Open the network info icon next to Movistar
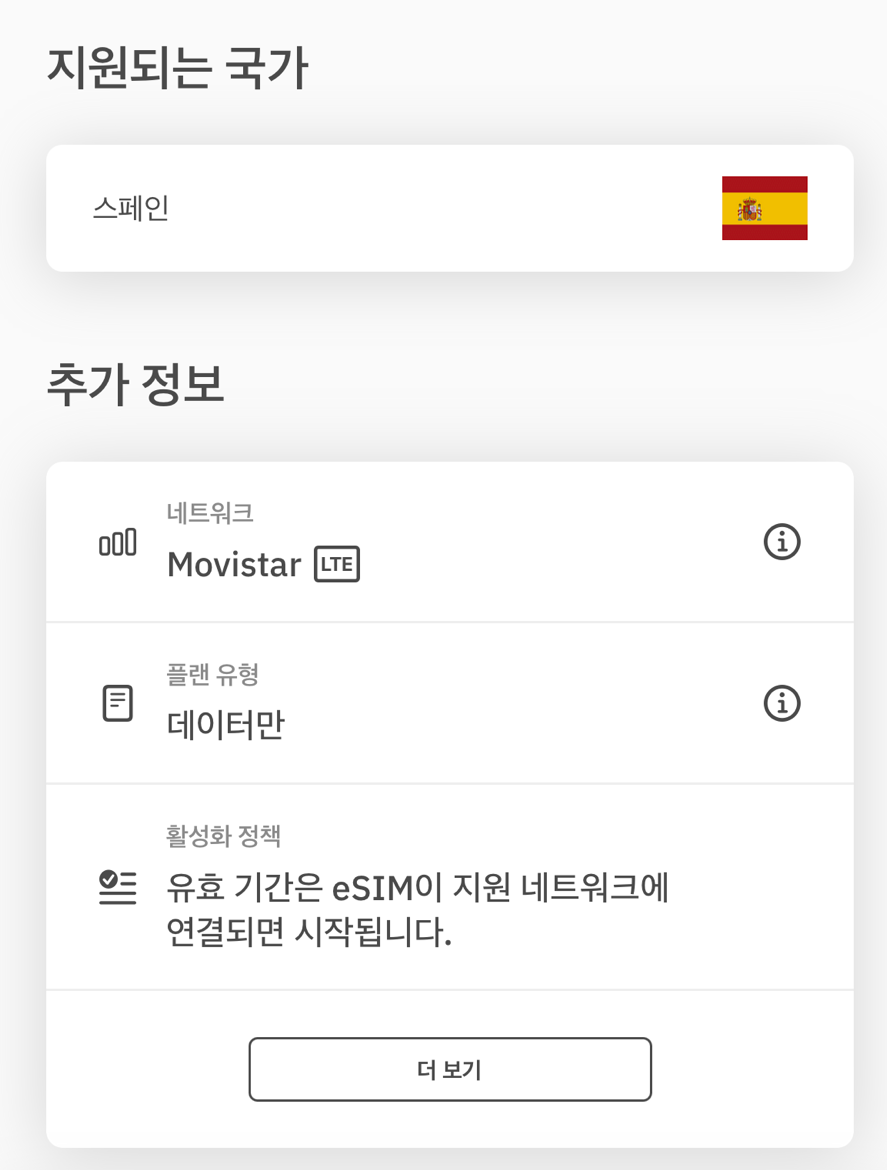Viewport: 887px width, 1170px height. [x=781, y=542]
